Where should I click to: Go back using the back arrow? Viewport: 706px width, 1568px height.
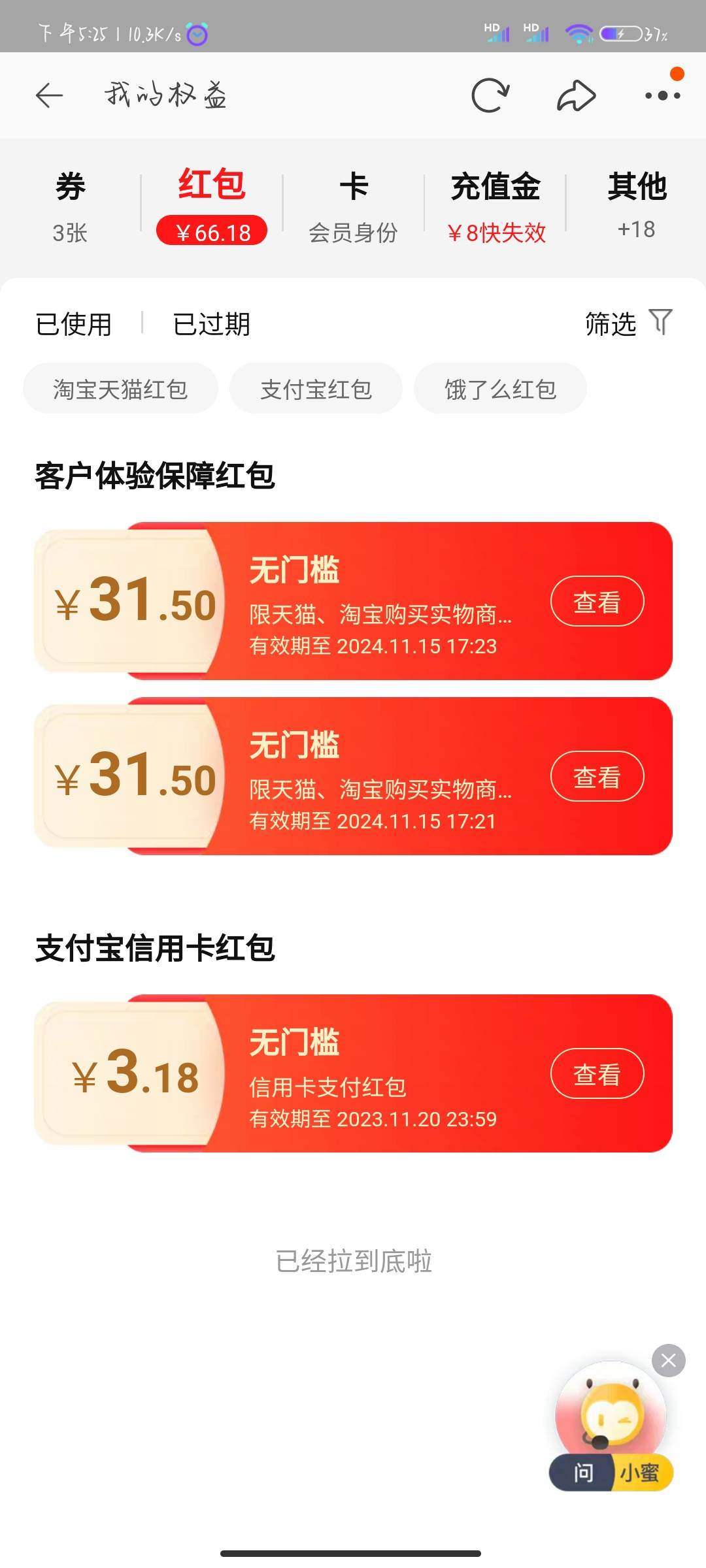click(49, 95)
